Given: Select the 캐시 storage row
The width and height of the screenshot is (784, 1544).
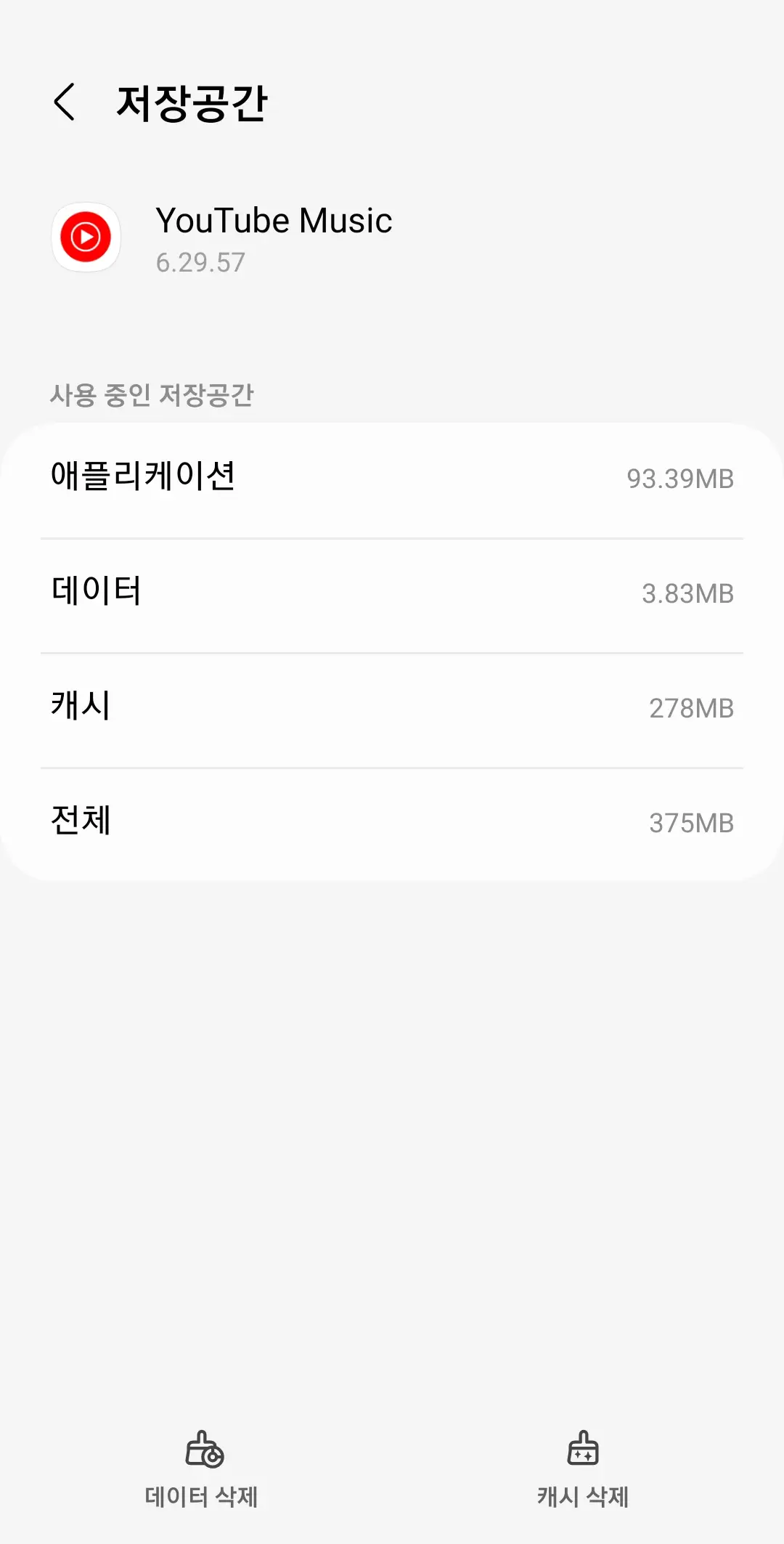Looking at the screenshot, I should click(392, 707).
